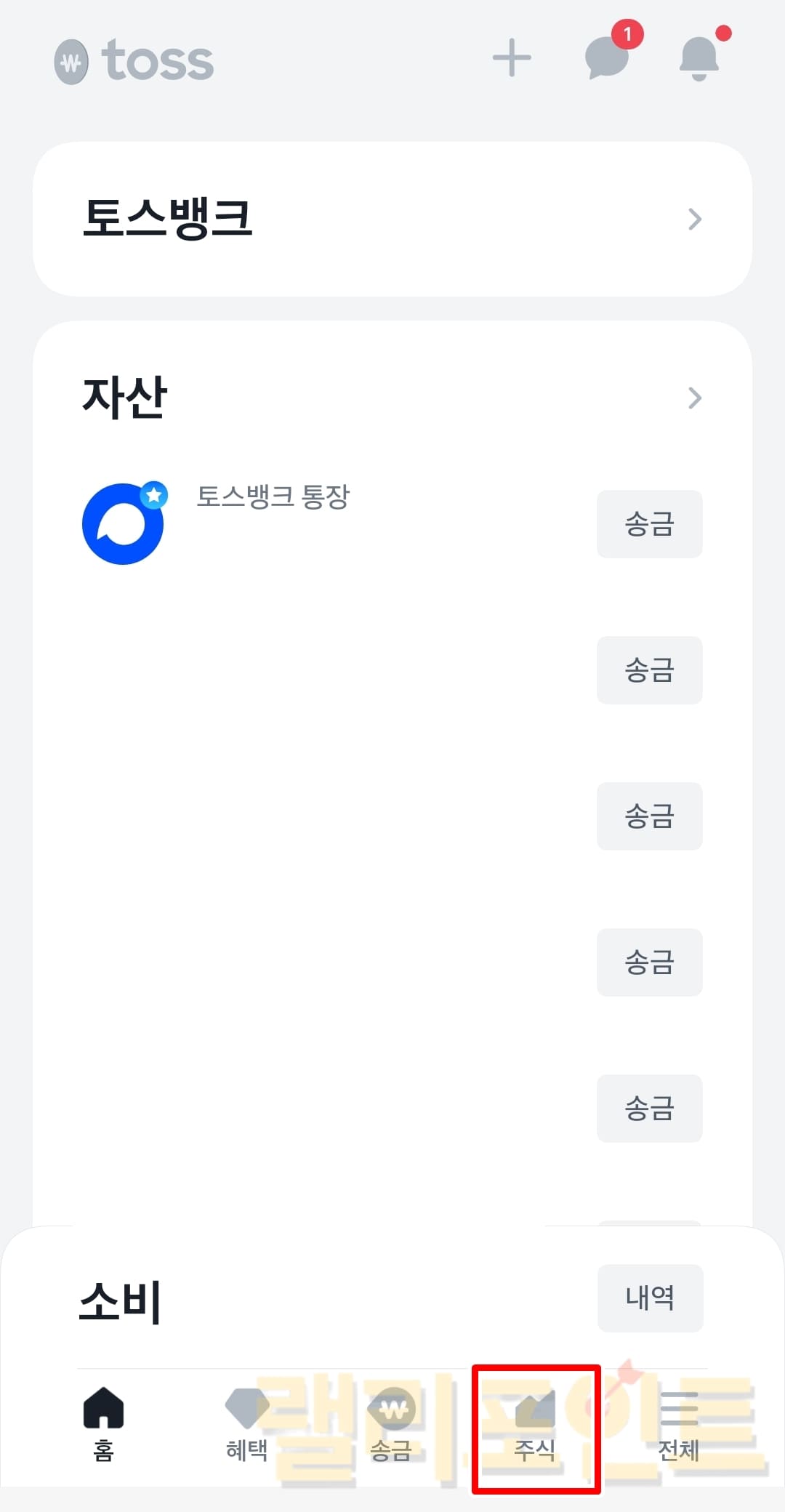This screenshot has width=785, height=1512.
Task: Open the chat messages icon
Action: (608, 57)
